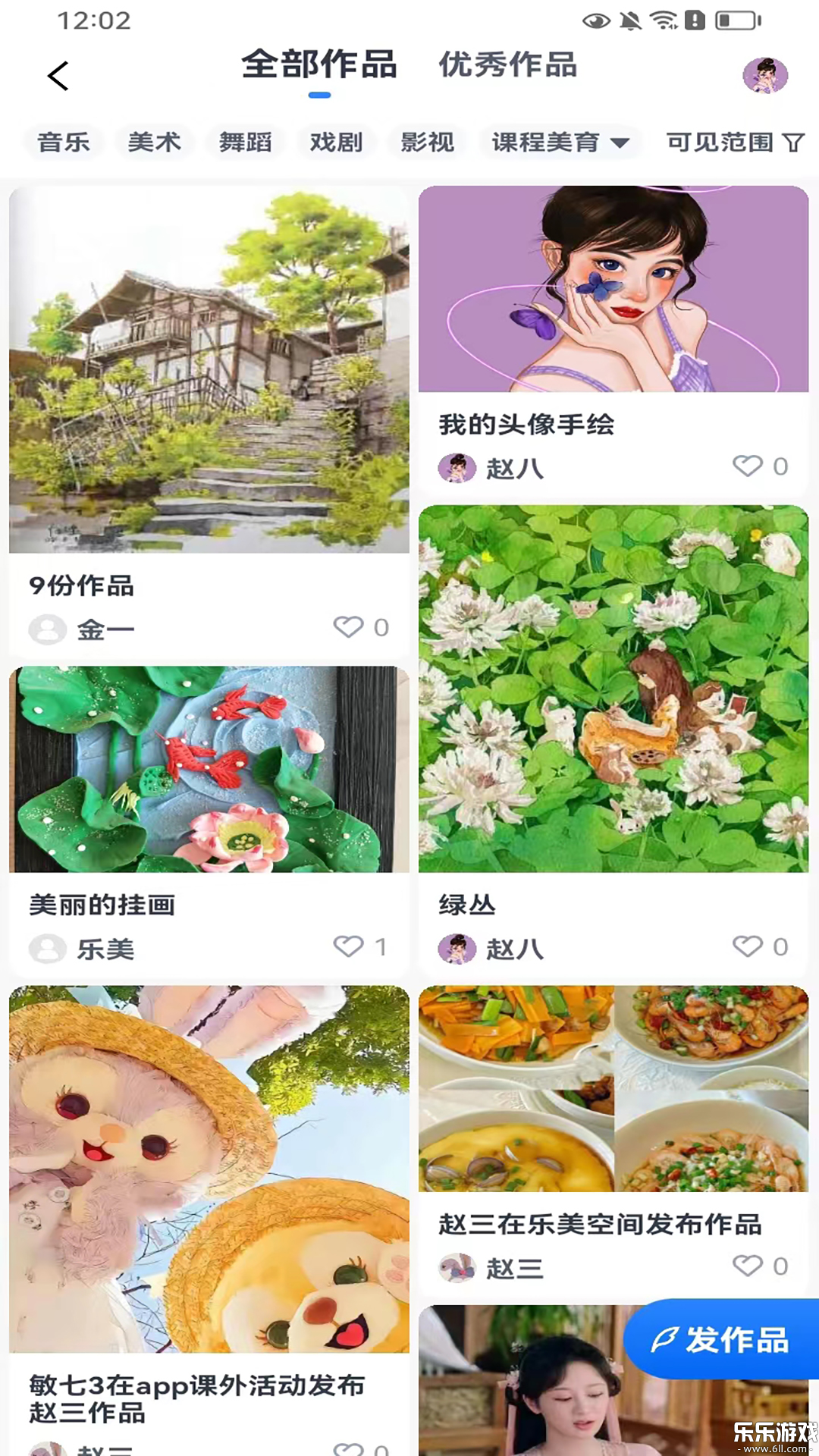Like the 9份作品 post by 金一
Screen dimensions: 819x1456
[349, 627]
